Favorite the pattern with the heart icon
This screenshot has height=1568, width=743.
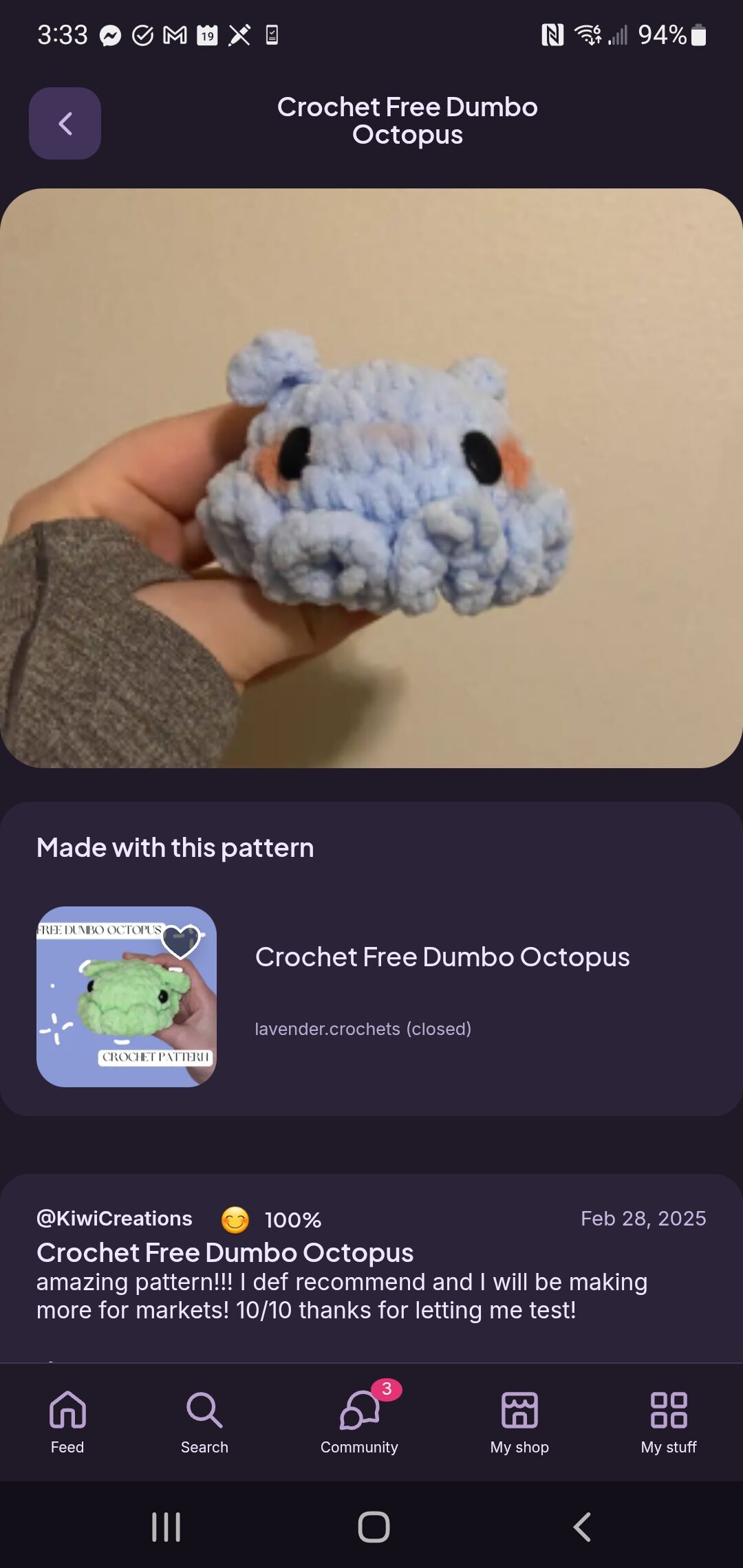(181, 941)
